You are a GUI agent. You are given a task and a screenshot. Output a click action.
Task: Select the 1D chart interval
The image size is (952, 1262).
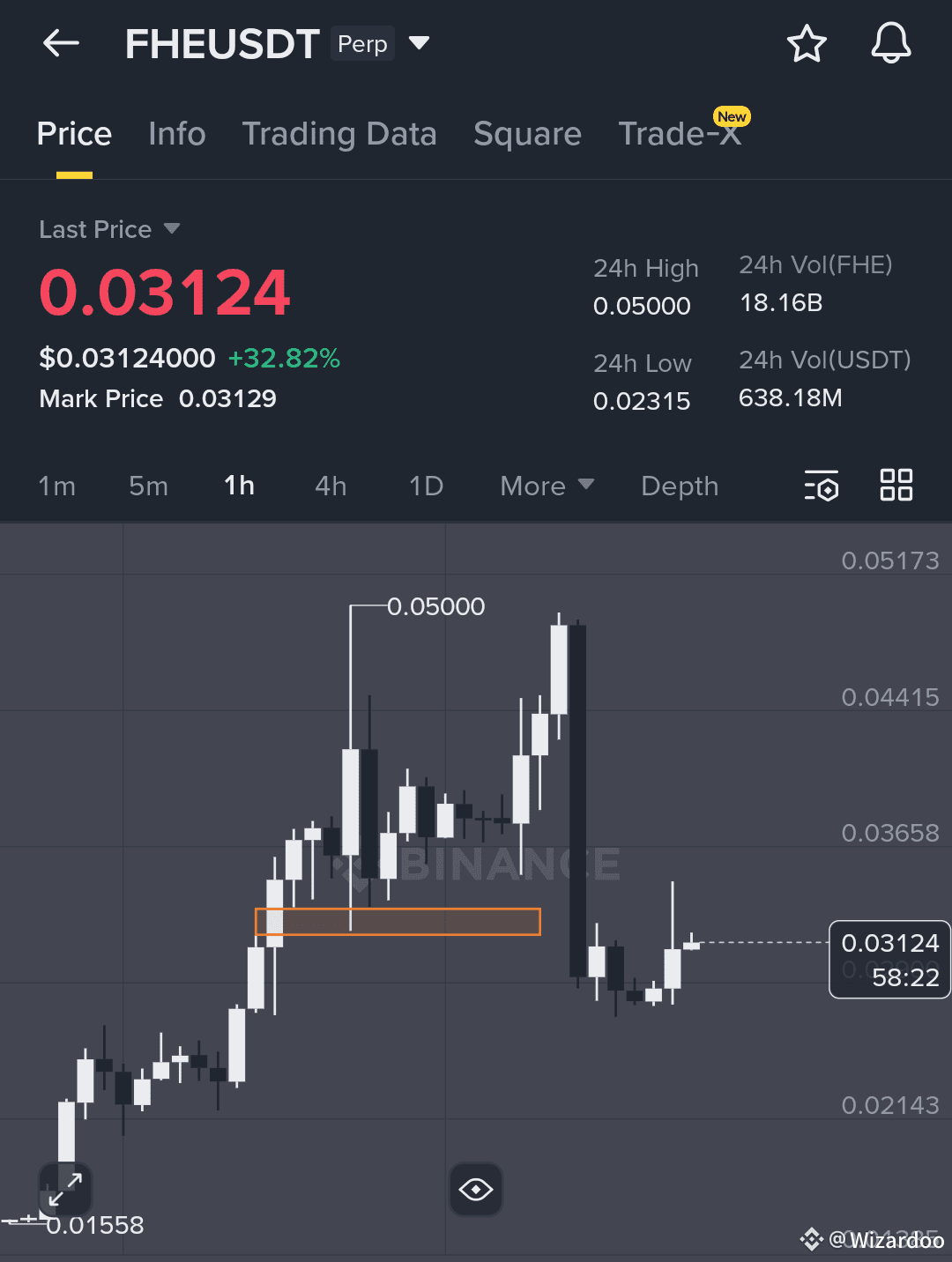(426, 486)
